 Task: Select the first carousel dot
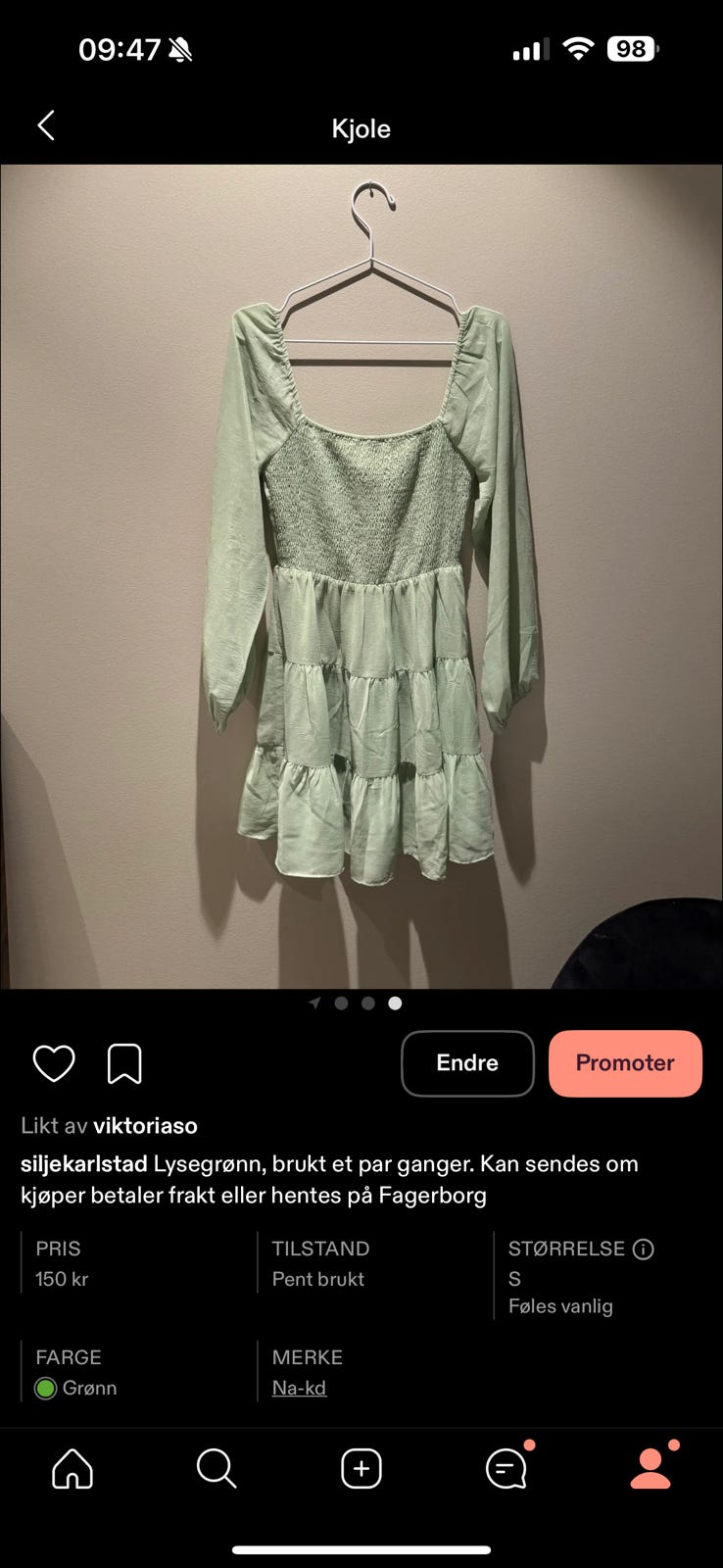[x=342, y=1003]
